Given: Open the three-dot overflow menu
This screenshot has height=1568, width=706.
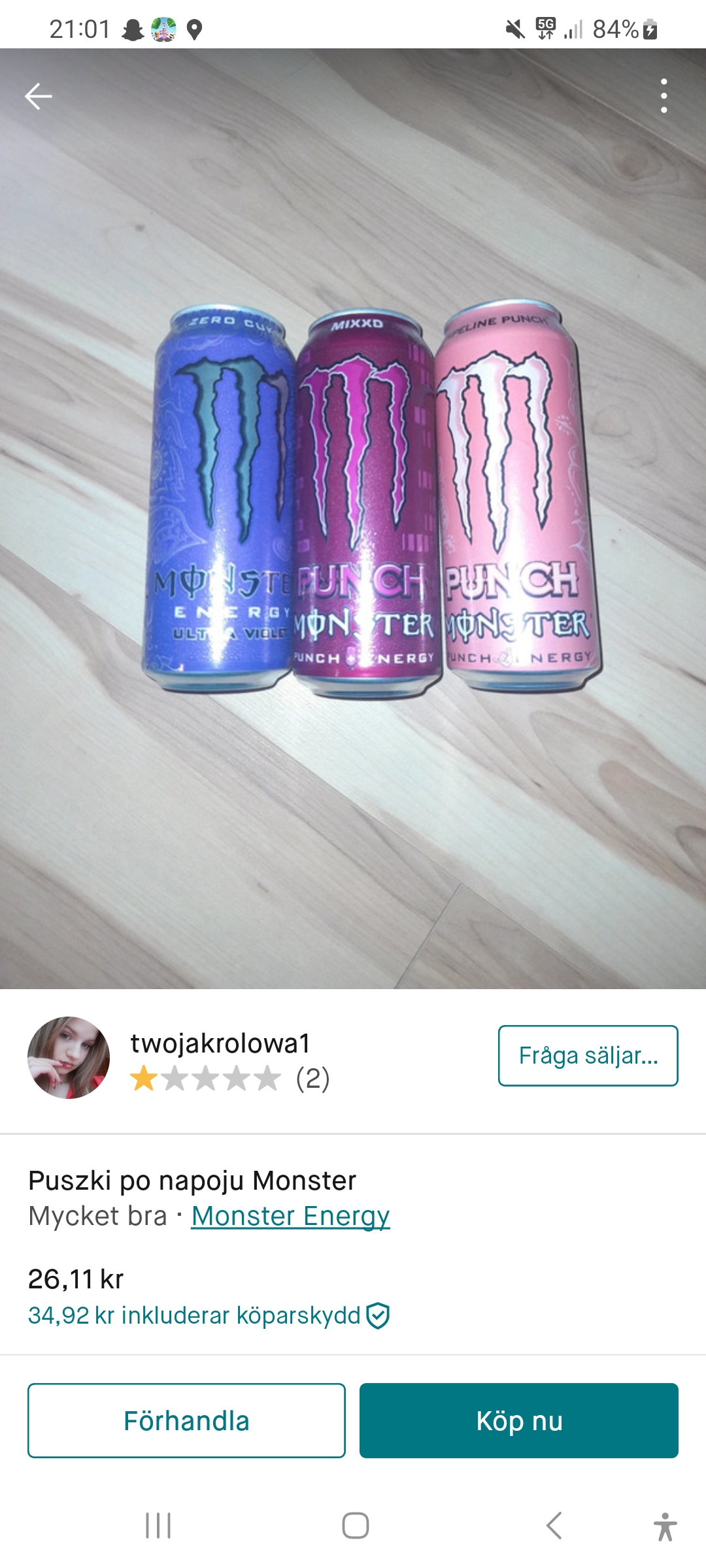Looking at the screenshot, I should (664, 96).
